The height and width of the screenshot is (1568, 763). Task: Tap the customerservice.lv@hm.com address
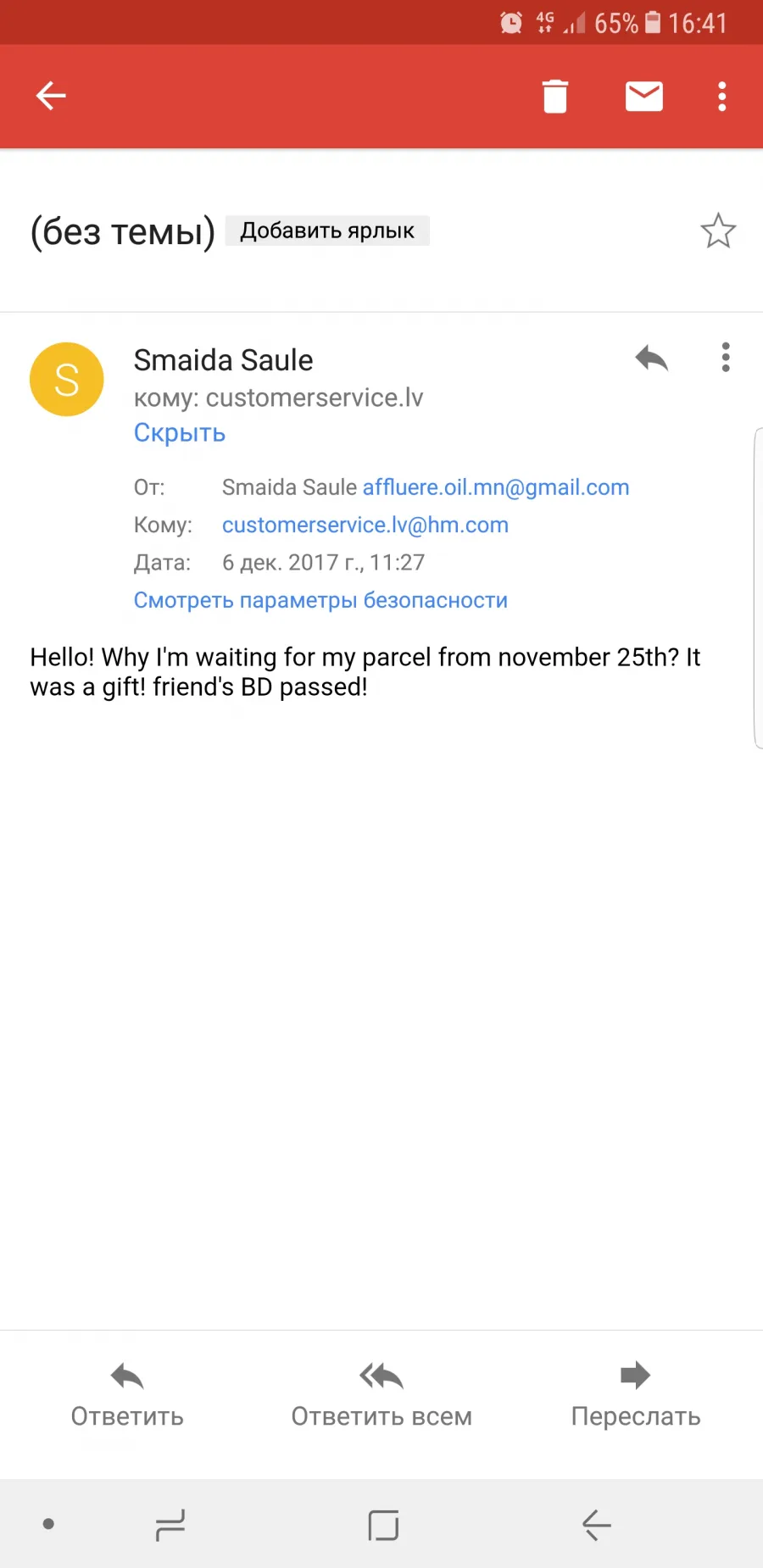[x=365, y=525]
